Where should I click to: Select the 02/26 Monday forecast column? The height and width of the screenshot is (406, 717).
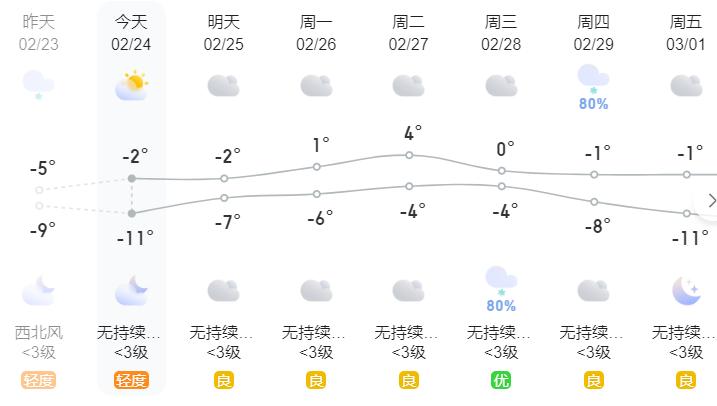click(x=316, y=198)
